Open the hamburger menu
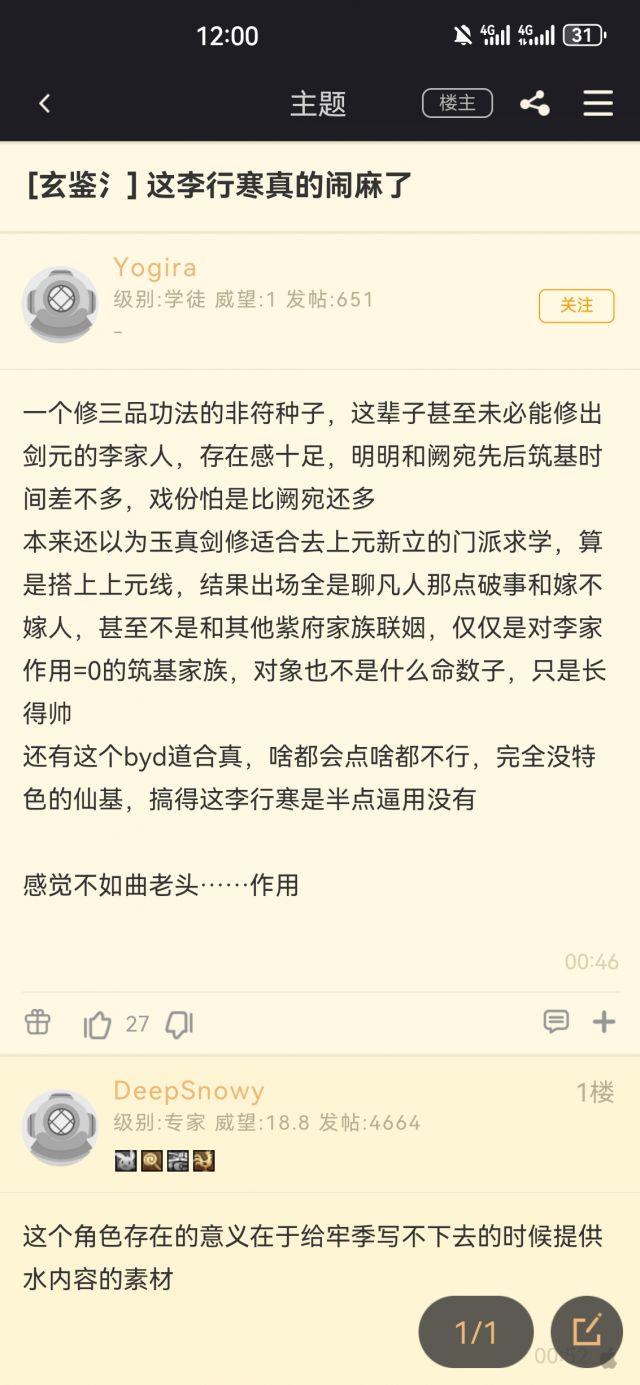This screenshot has height=1385, width=640. coord(598,103)
